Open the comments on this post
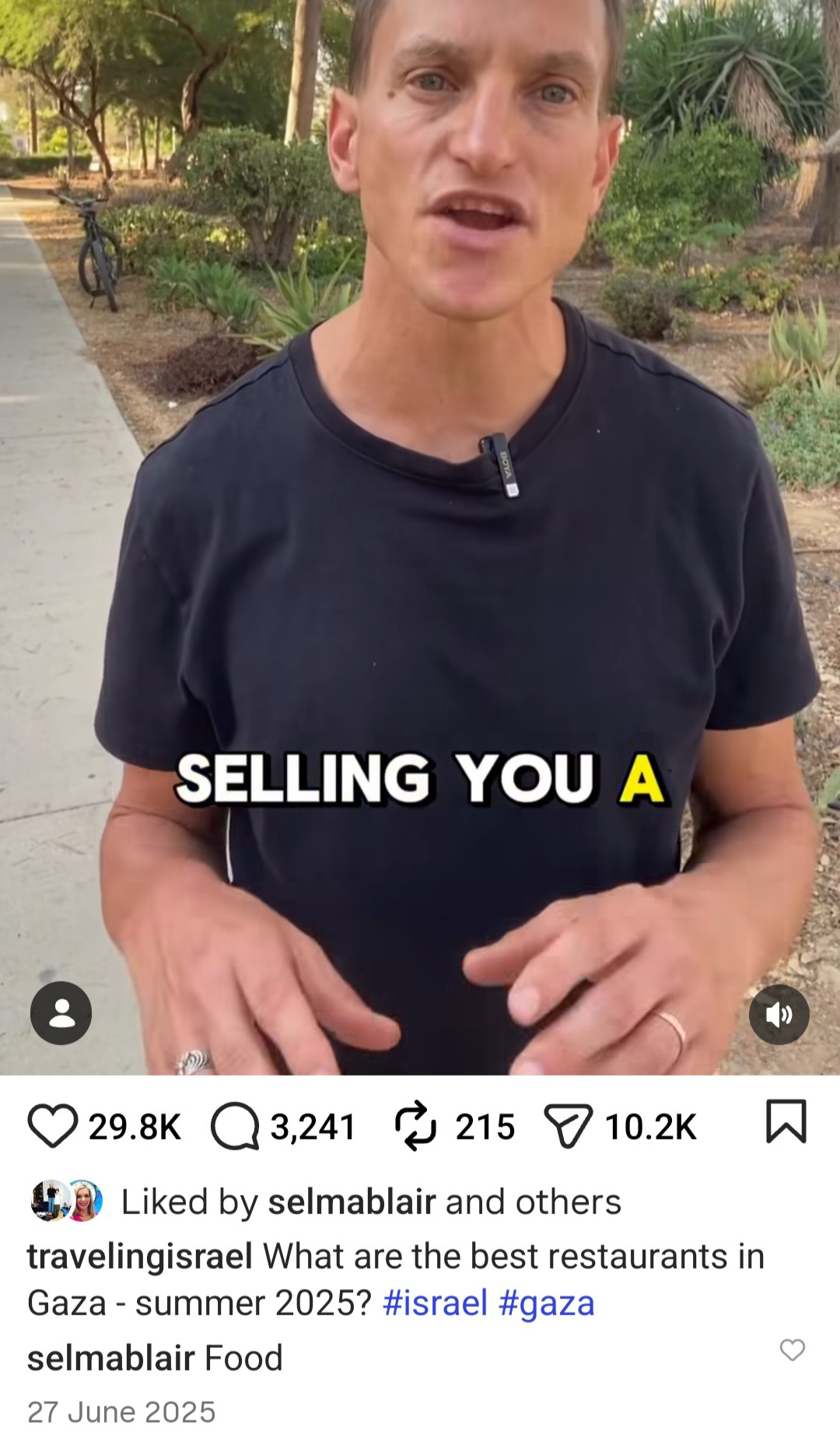Image resolution: width=840 pixels, height=1442 pixels. 235,1126
